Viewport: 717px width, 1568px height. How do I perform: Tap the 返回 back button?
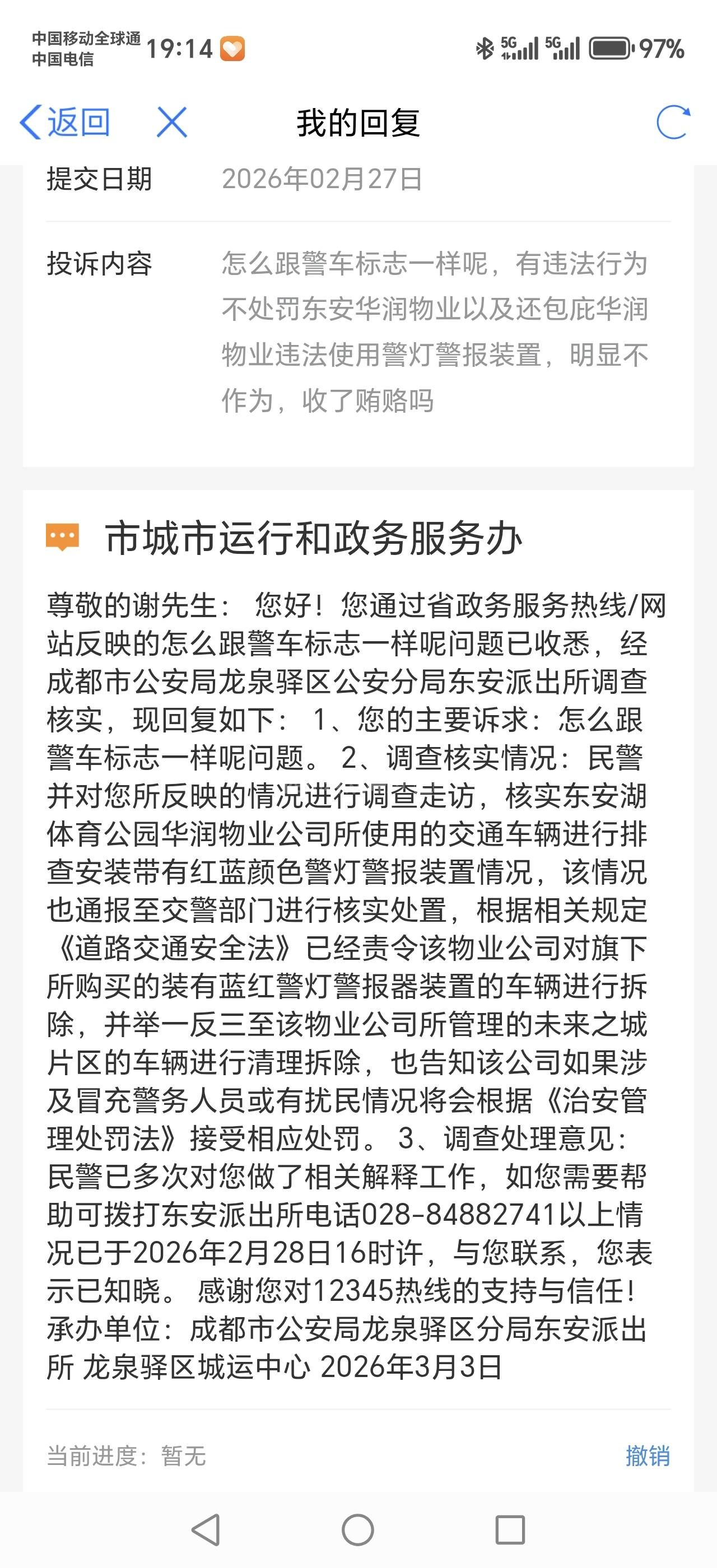point(64,122)
